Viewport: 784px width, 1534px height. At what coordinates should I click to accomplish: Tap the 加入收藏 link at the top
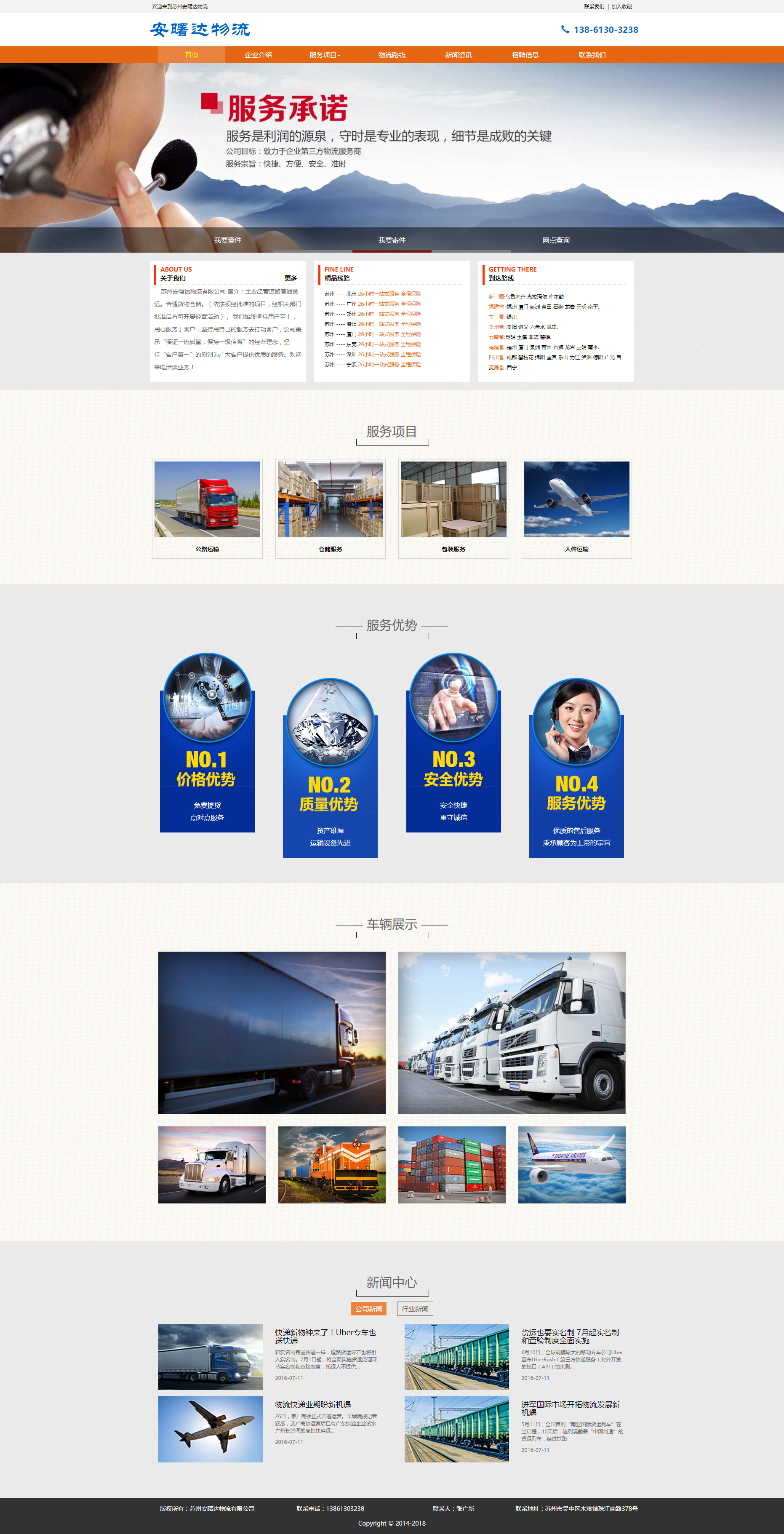coord(621,7)
